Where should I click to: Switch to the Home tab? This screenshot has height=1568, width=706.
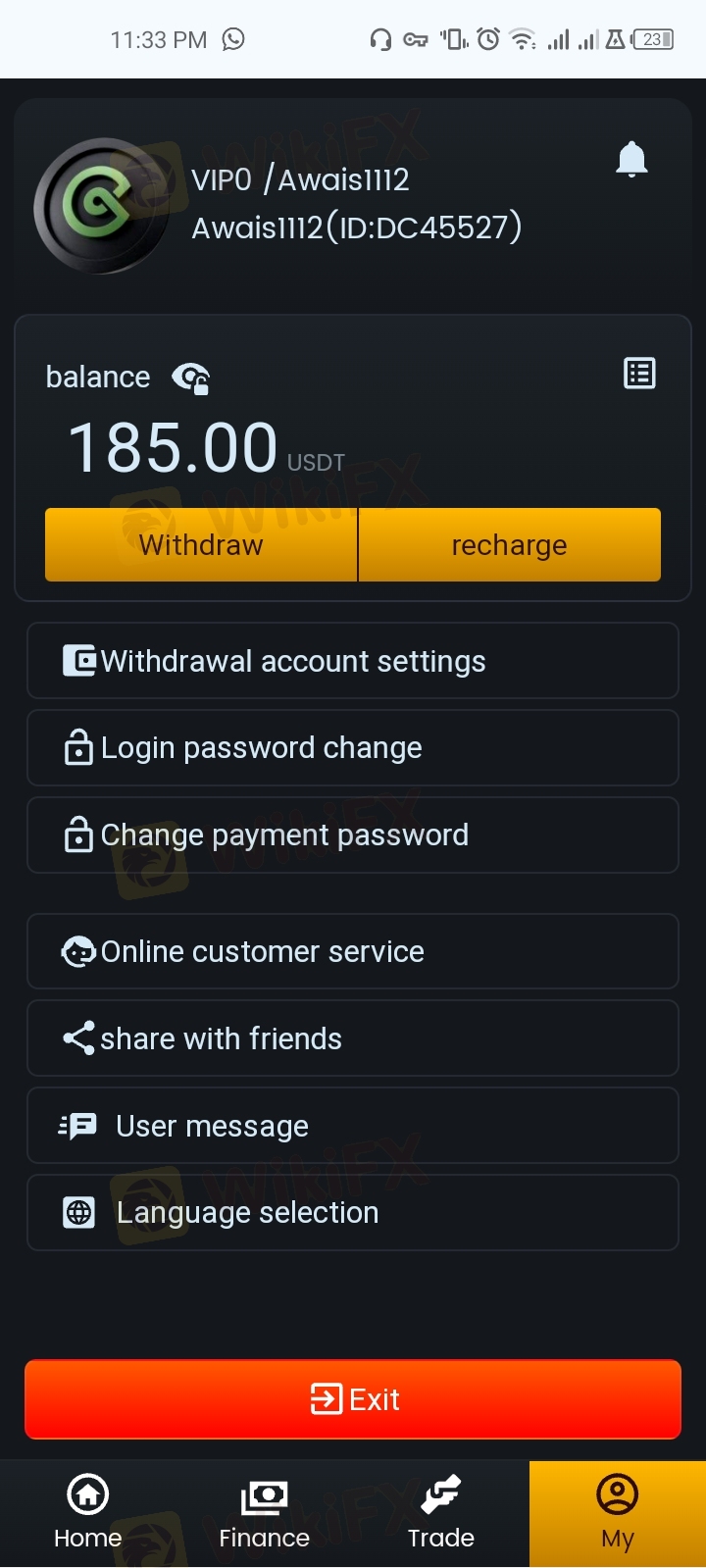(88, 1513)
